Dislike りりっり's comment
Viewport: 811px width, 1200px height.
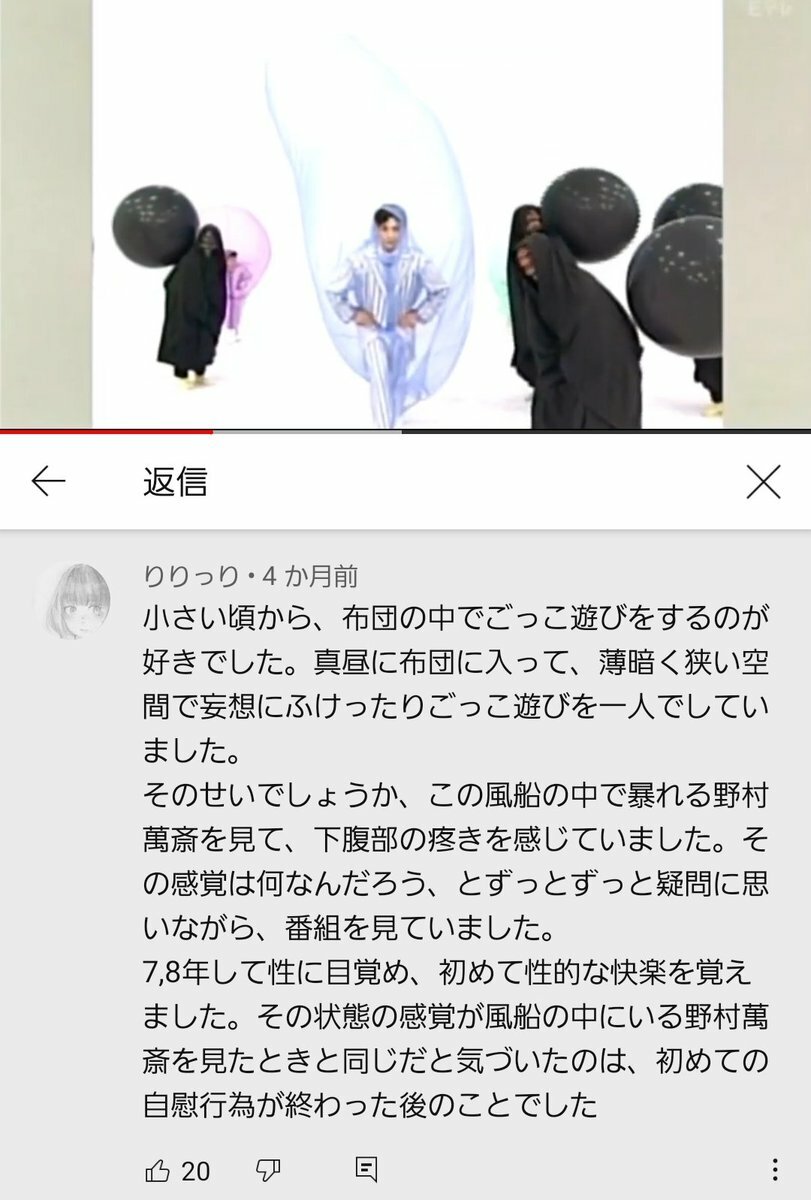coord(267,1170)
